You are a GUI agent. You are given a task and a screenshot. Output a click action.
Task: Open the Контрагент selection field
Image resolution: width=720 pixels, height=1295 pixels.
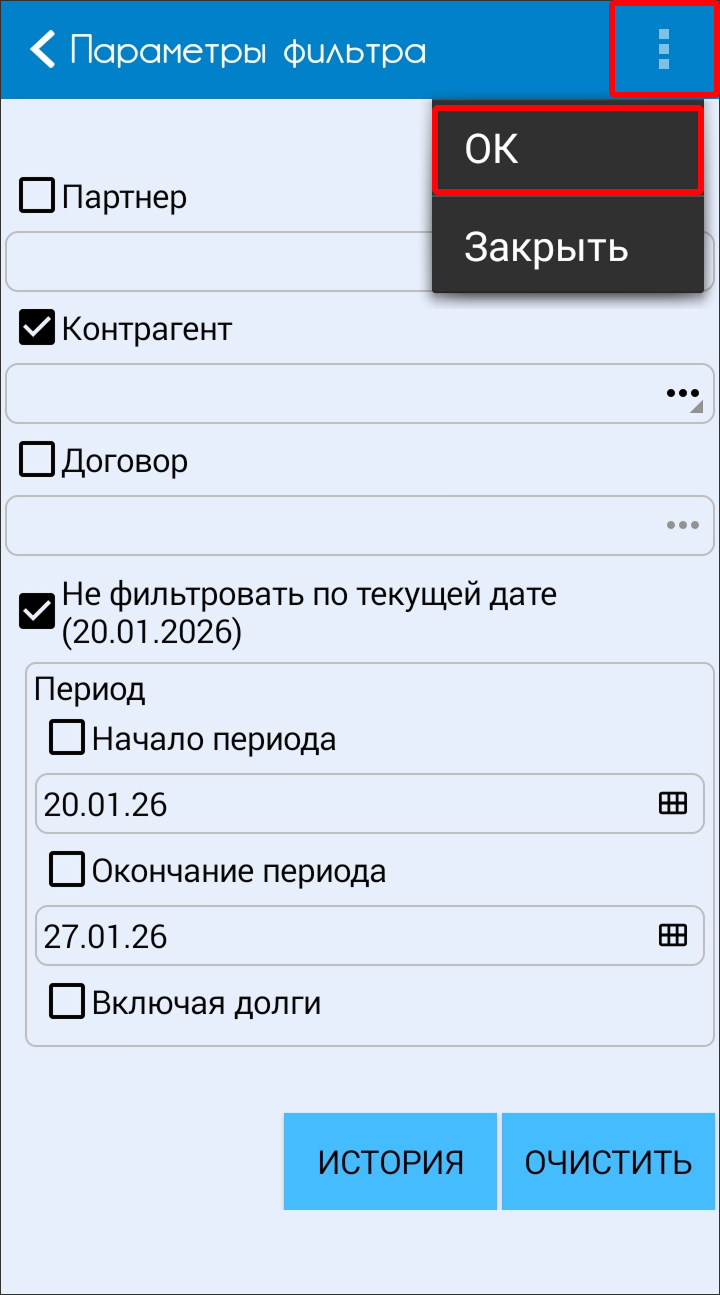682,394
